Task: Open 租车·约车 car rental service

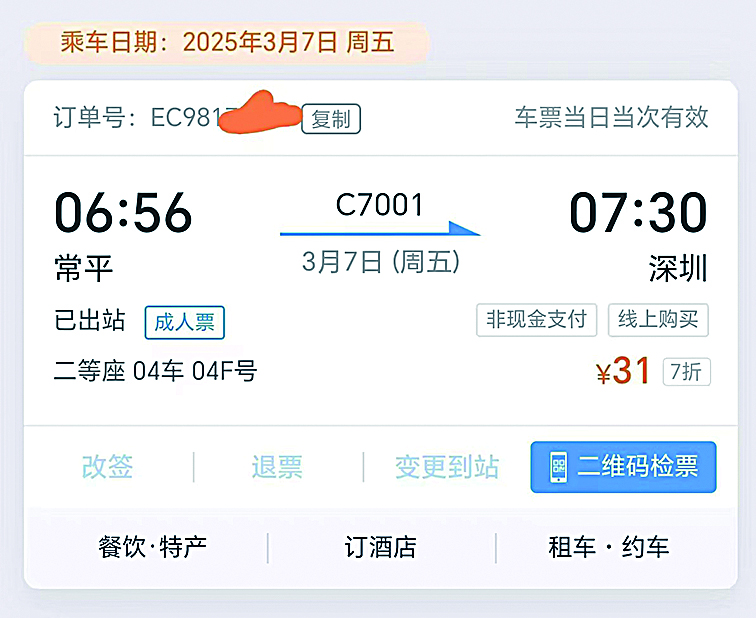Action: [x=608, y=547]
